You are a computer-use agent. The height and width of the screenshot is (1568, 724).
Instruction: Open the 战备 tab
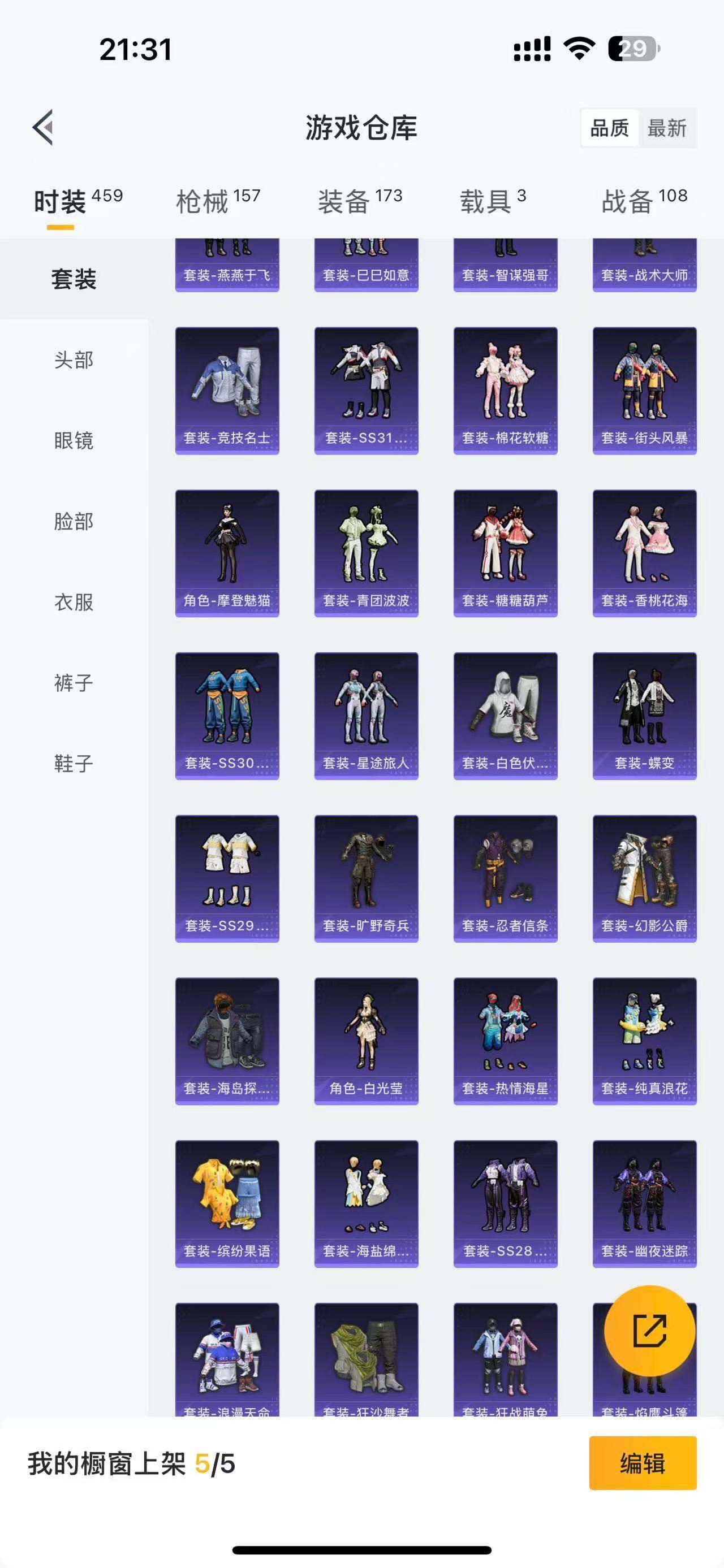(x=644, y=201)
